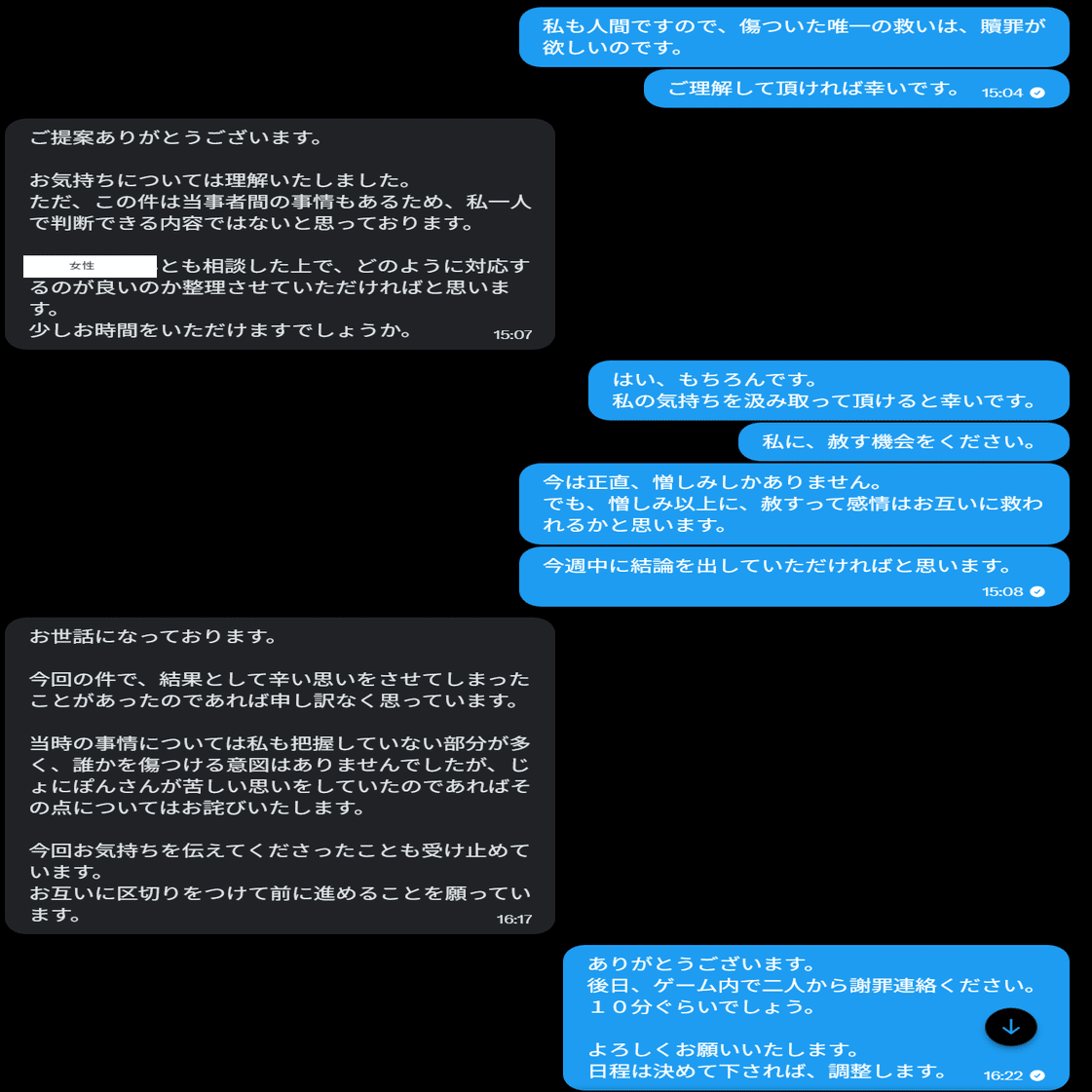This screenshot has width=1092, height=1092.
Task: Jump to latest messages with down arrow
Action: [1010, 1027]
